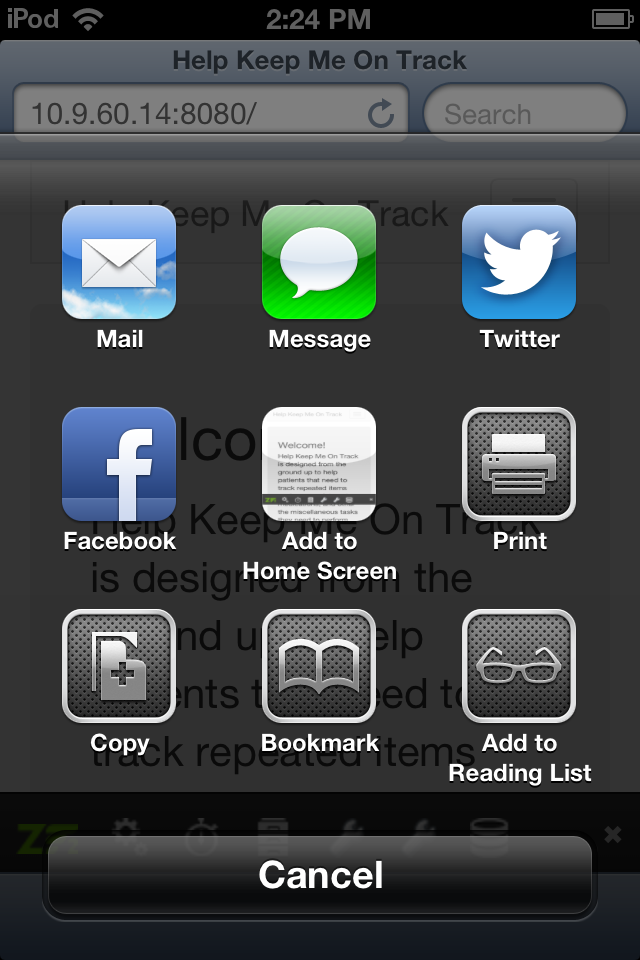This screenshot has height=960, width=640.
Task: Post the link to Facebook
Action: click(119, 464)
